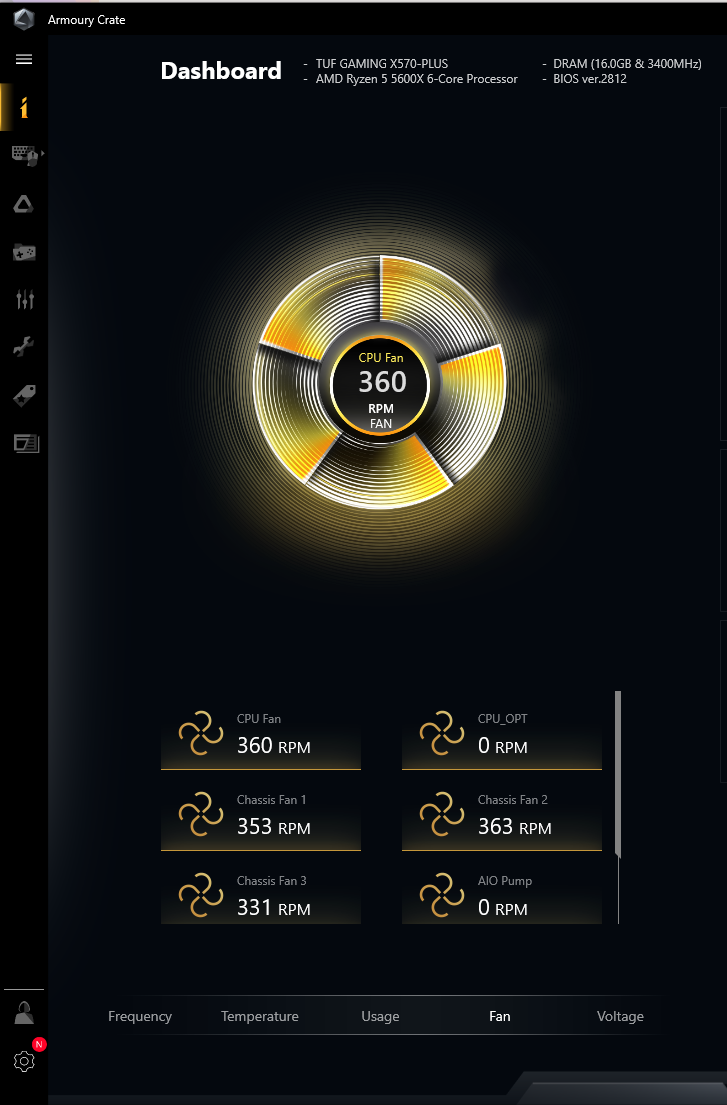Switch to the Temperature tab

[260, 1016]
